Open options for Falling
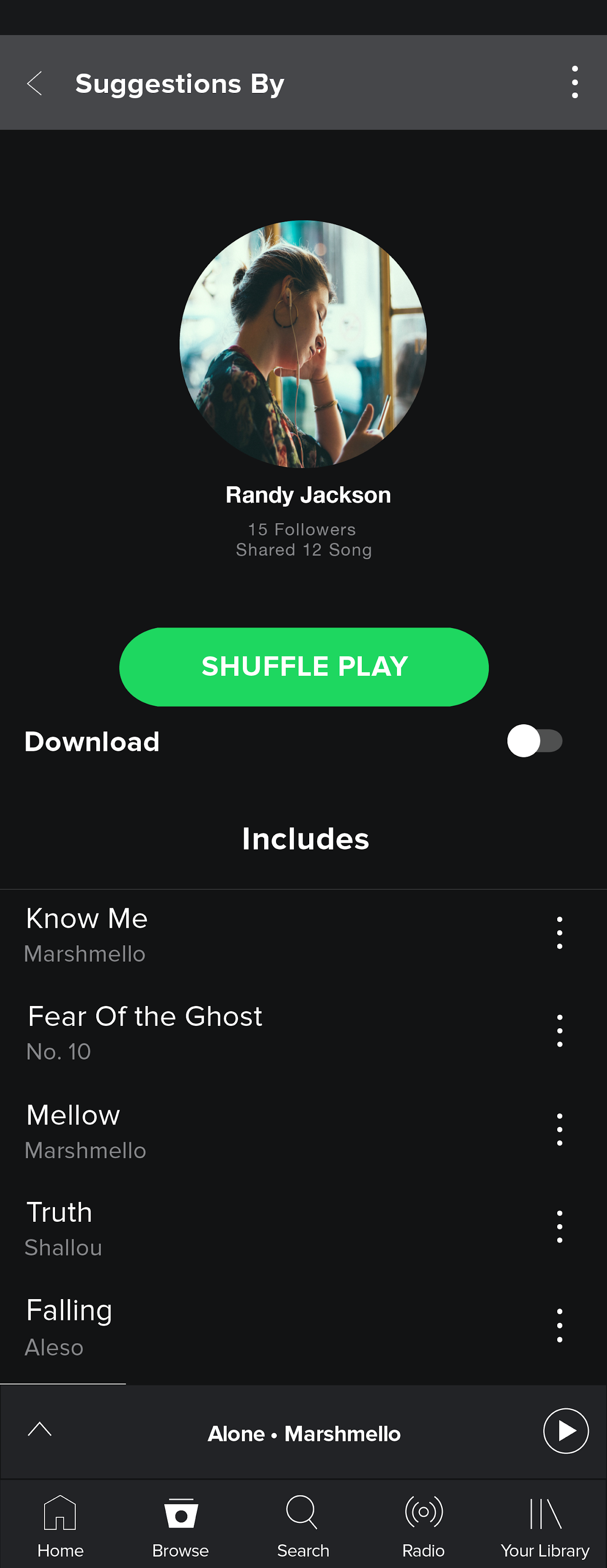This screenshot has width=607, height=1568. point(559,1325)
